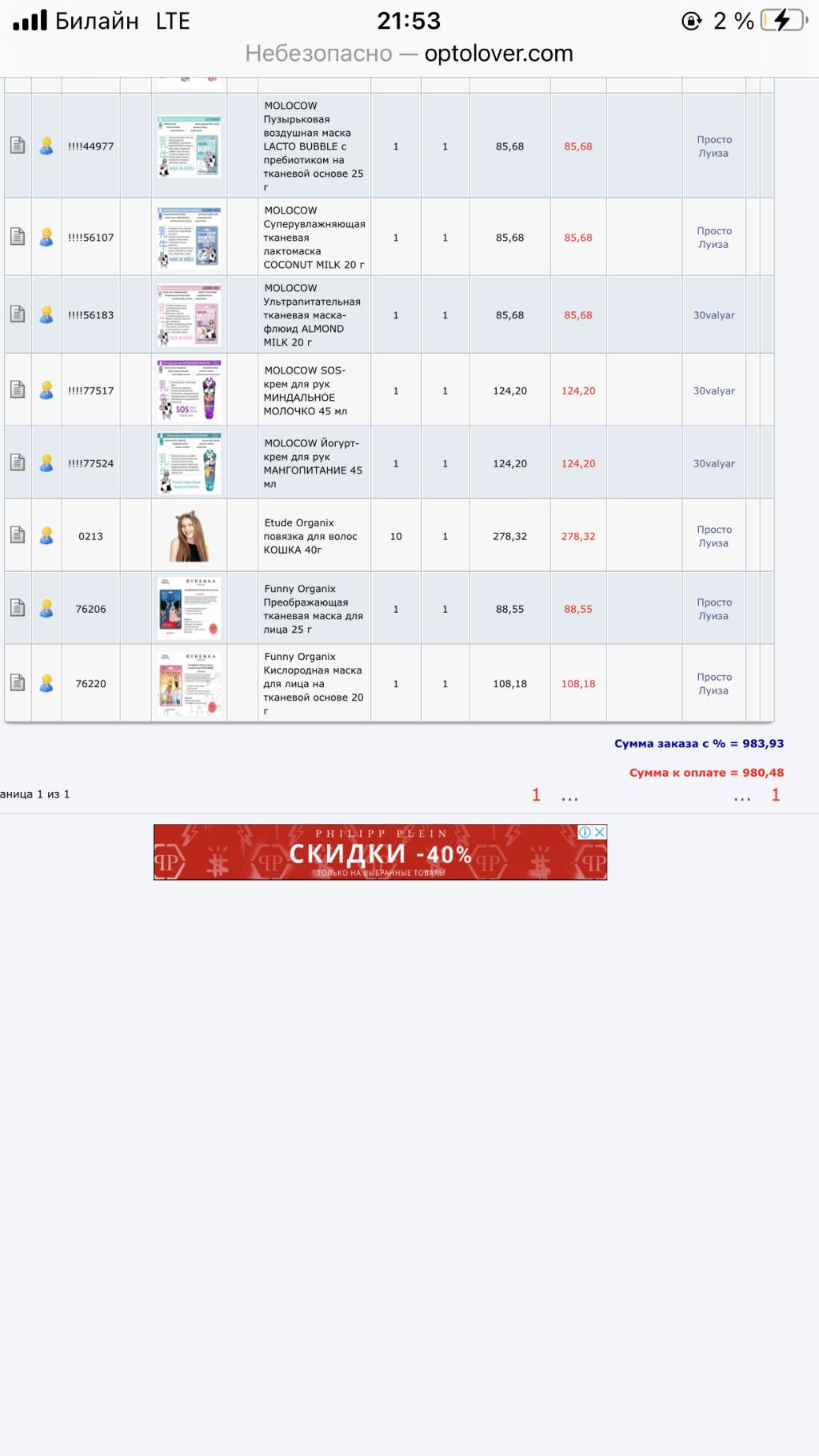Open the Philipp Plein discount ad banner
The image size is (819, 1456).
(x=380, y=853)
